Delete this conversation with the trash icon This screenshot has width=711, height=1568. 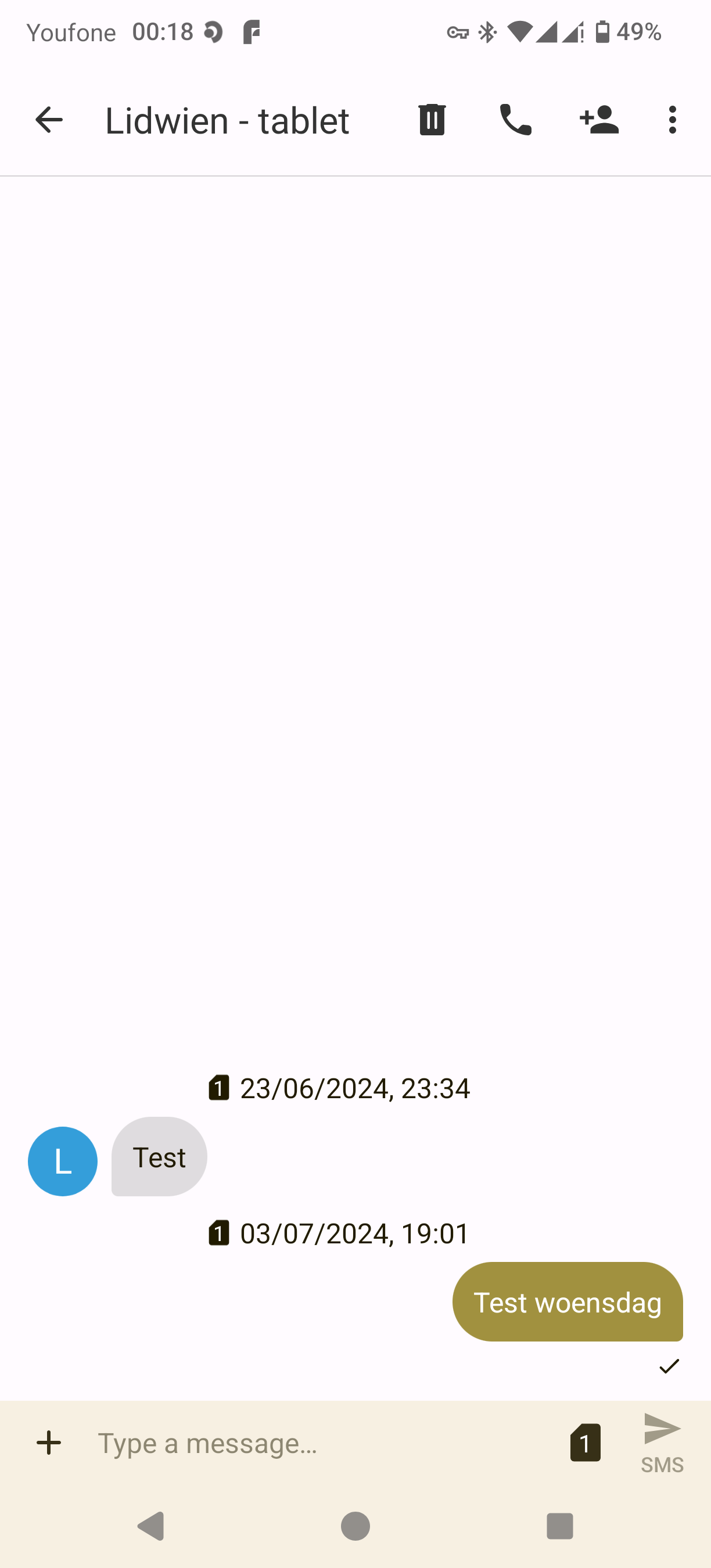432,119
